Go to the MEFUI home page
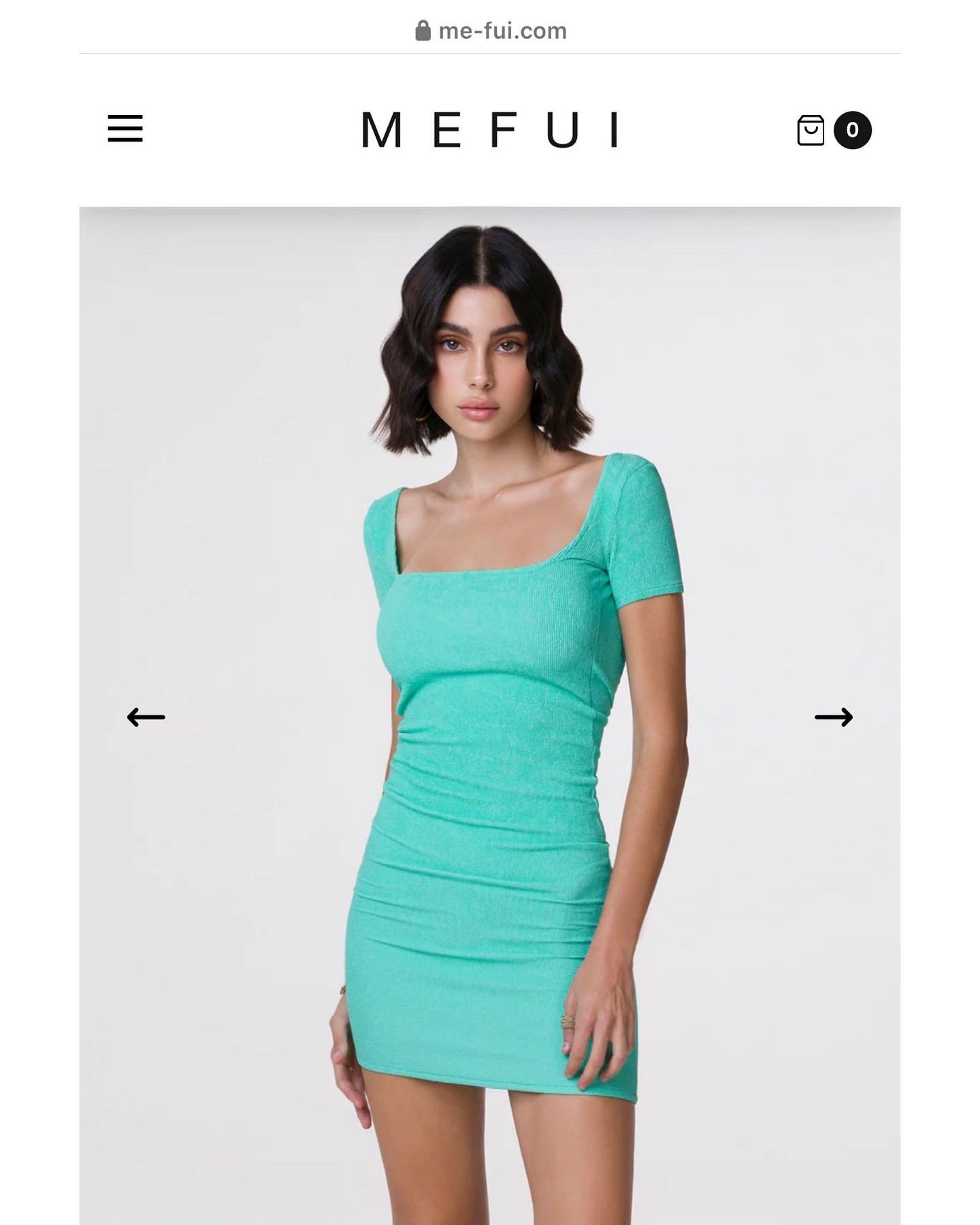Screen dimensions: 980x1225 pos(490,129)
